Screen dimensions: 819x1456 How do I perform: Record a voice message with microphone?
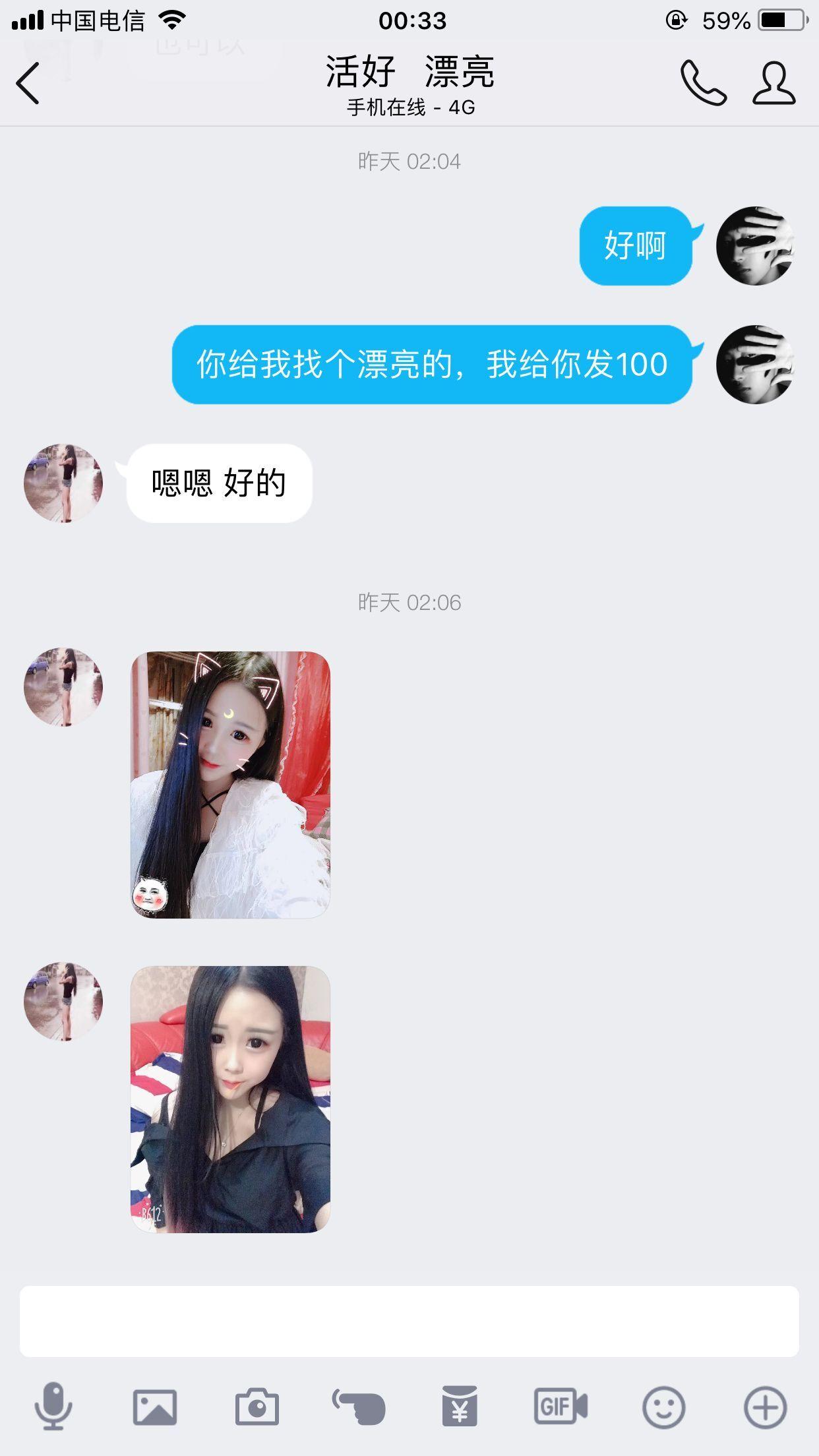(53, 1407)
